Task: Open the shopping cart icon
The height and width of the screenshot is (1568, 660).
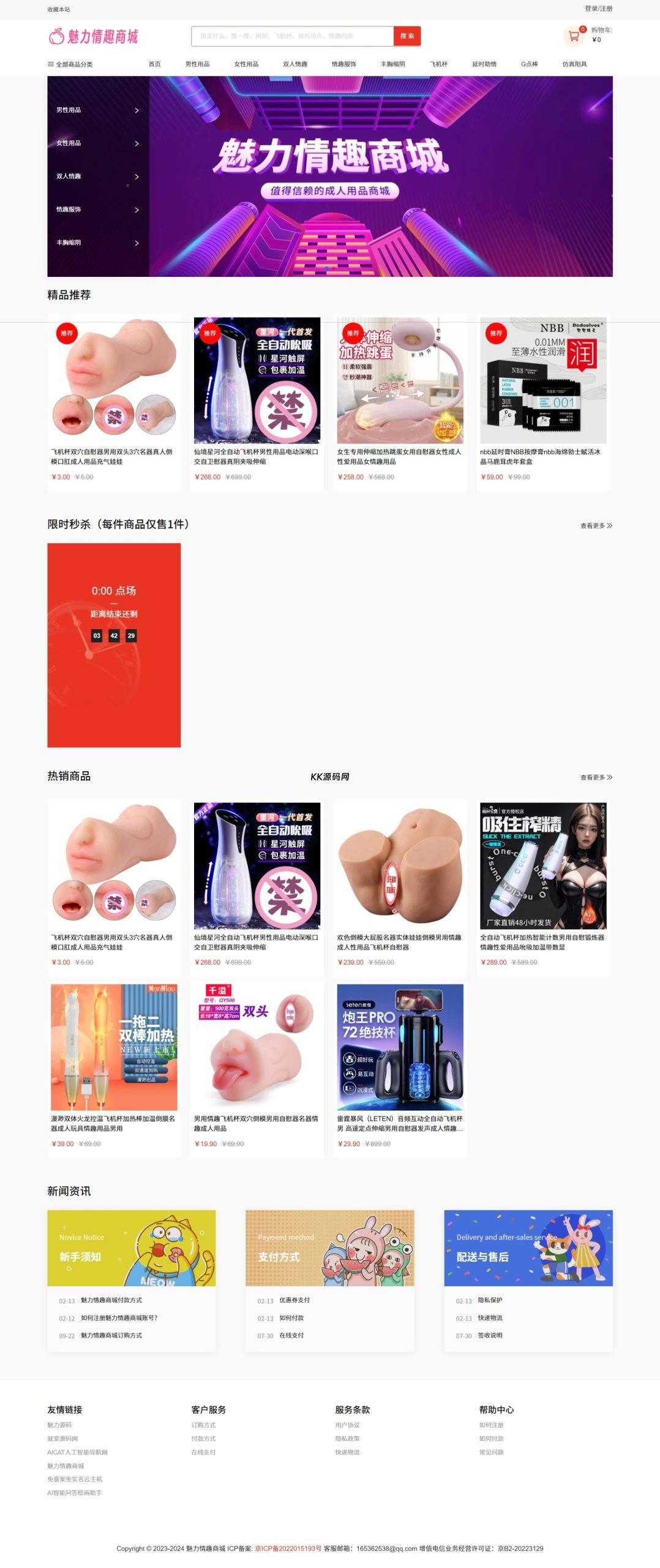Action: coord(573,36)
